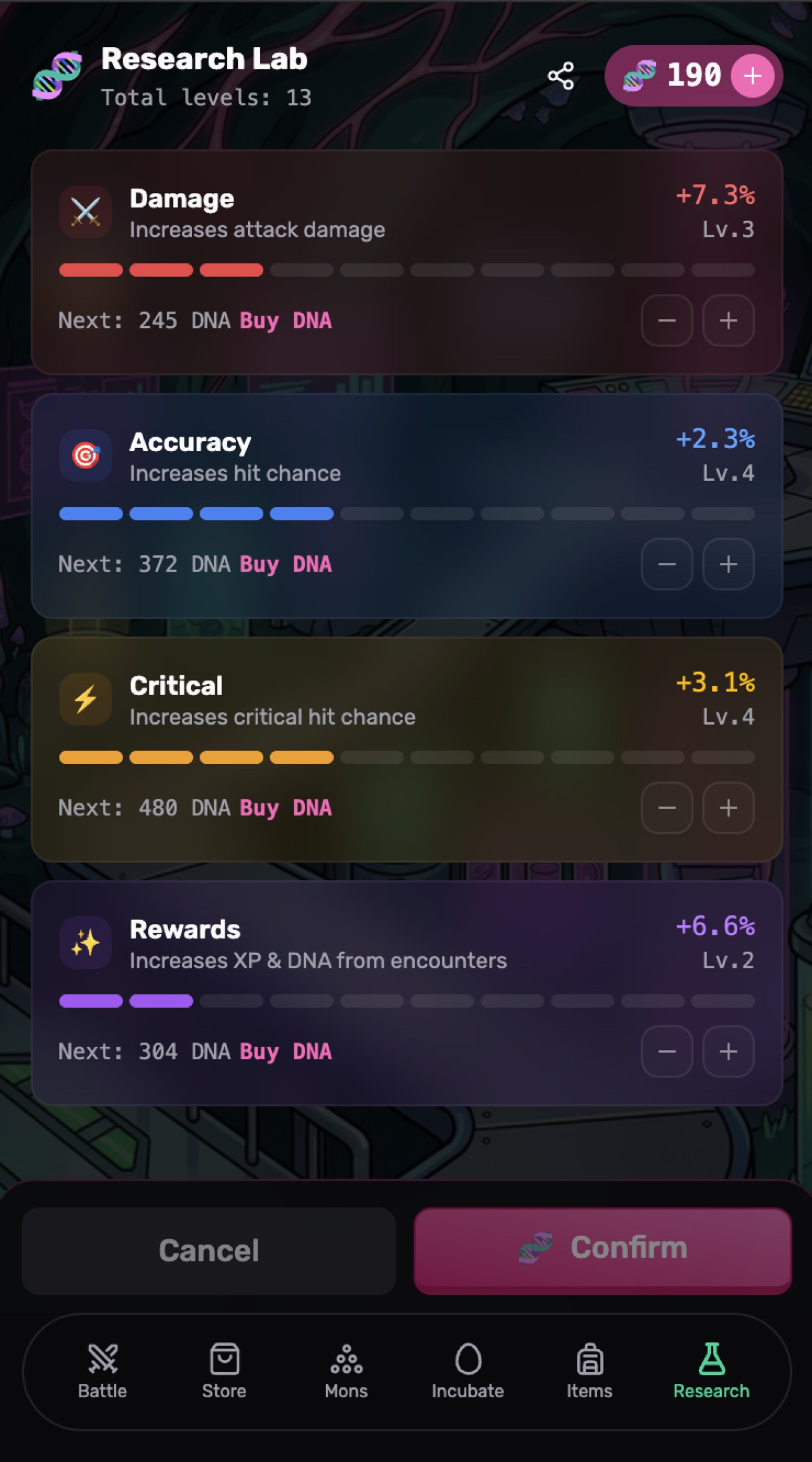Increase the Critical level
Image resolution: width=812 pixels, height=1462 pixels.
pyautogui.click(x=728, y=808)
